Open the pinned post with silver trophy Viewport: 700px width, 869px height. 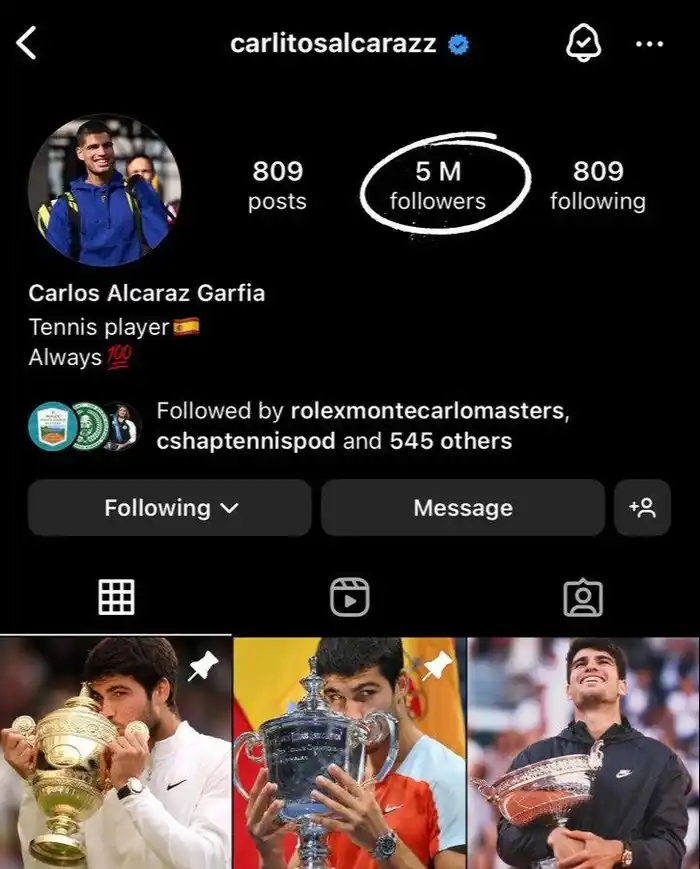tap(349, 752)
